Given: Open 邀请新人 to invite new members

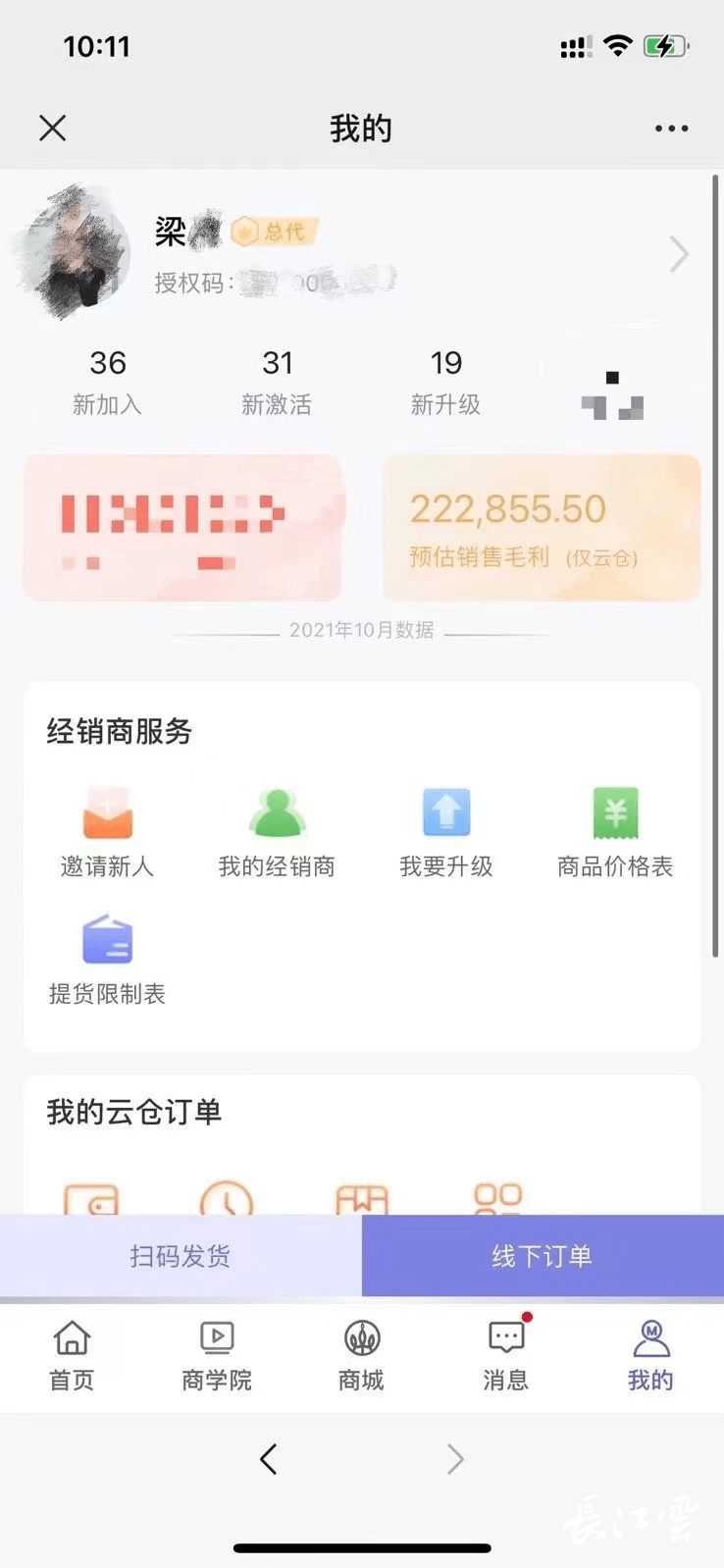Looking at the screenshot, I should click(107, 832).
